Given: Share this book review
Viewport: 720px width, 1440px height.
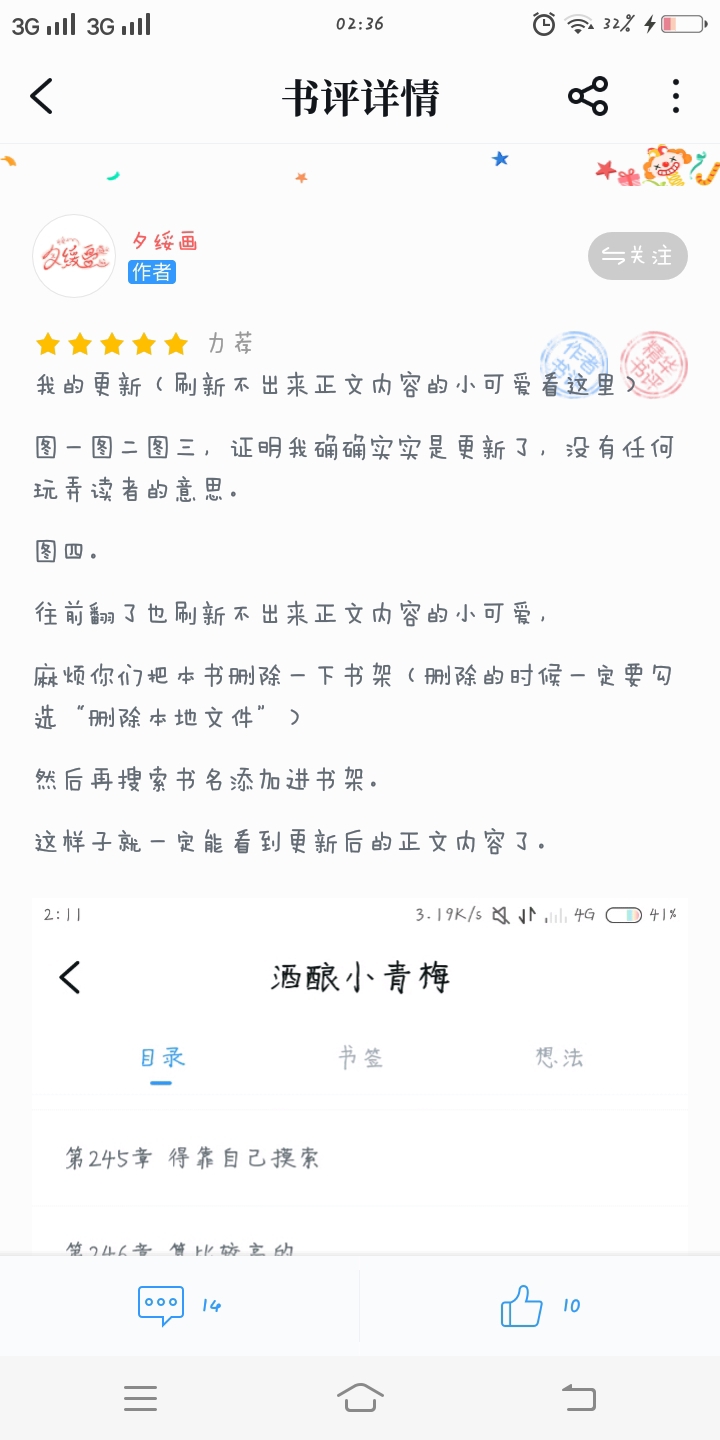Looking at the screenshot, I should 588,97.
